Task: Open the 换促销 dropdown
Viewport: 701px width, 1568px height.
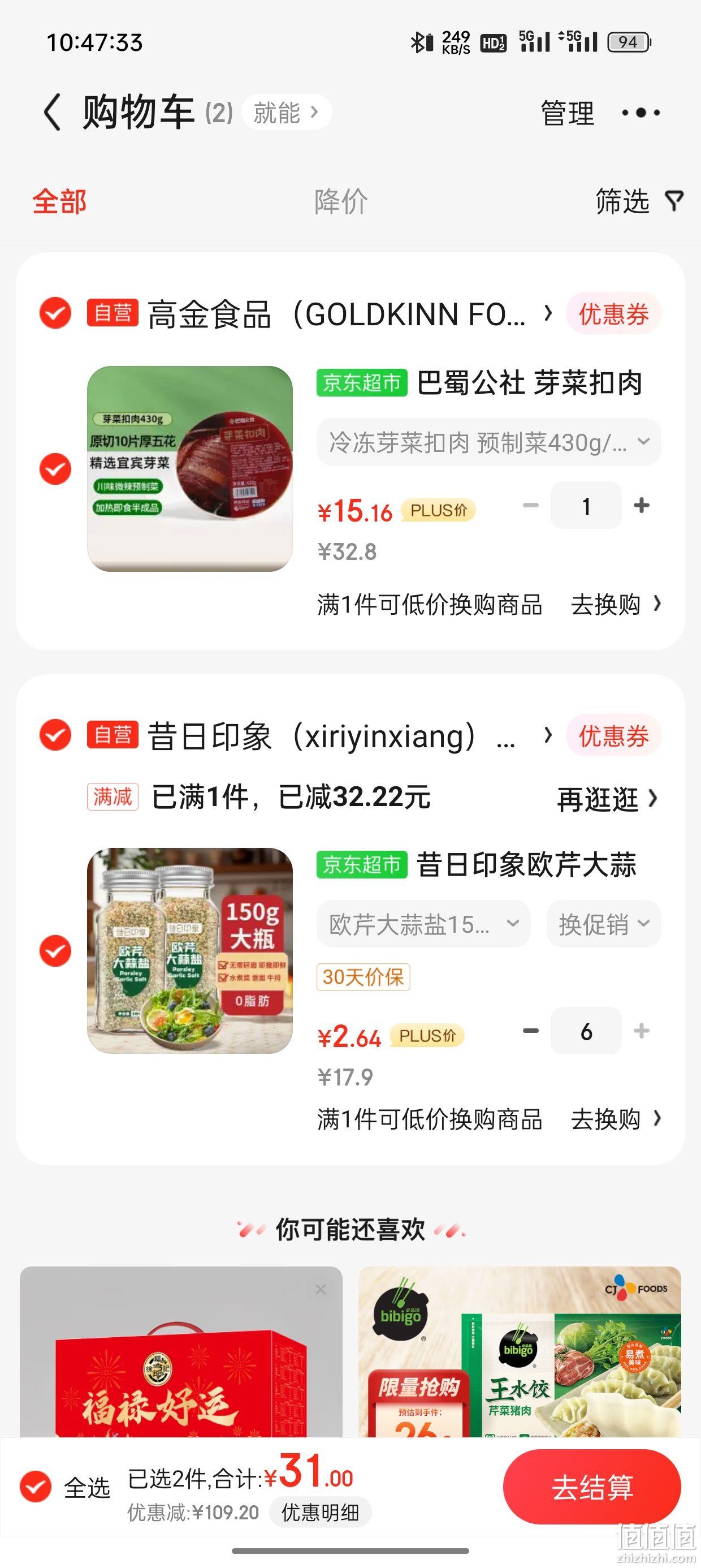Action: pos(604,924)
